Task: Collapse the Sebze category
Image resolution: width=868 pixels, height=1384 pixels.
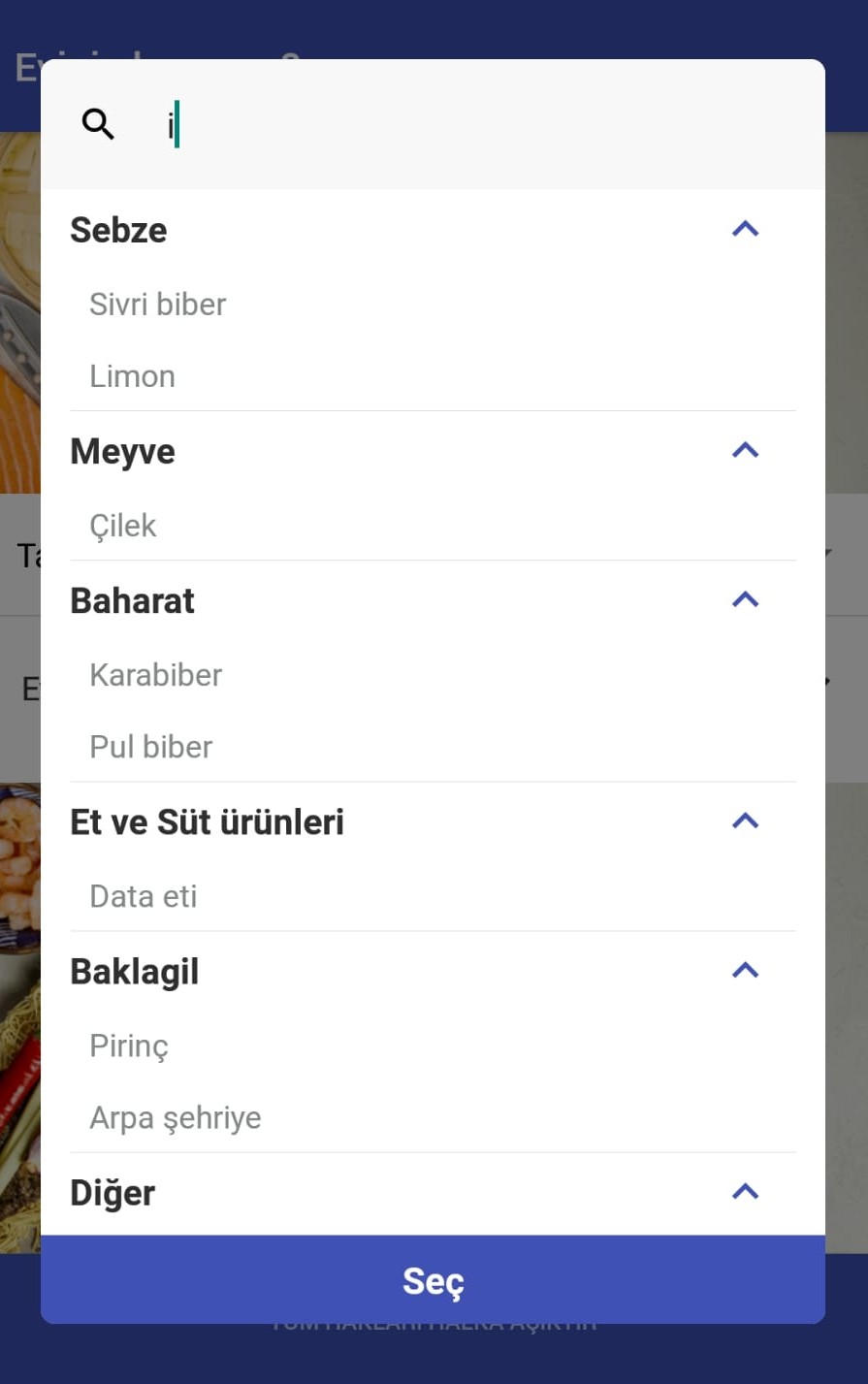Action: [745, 230]
